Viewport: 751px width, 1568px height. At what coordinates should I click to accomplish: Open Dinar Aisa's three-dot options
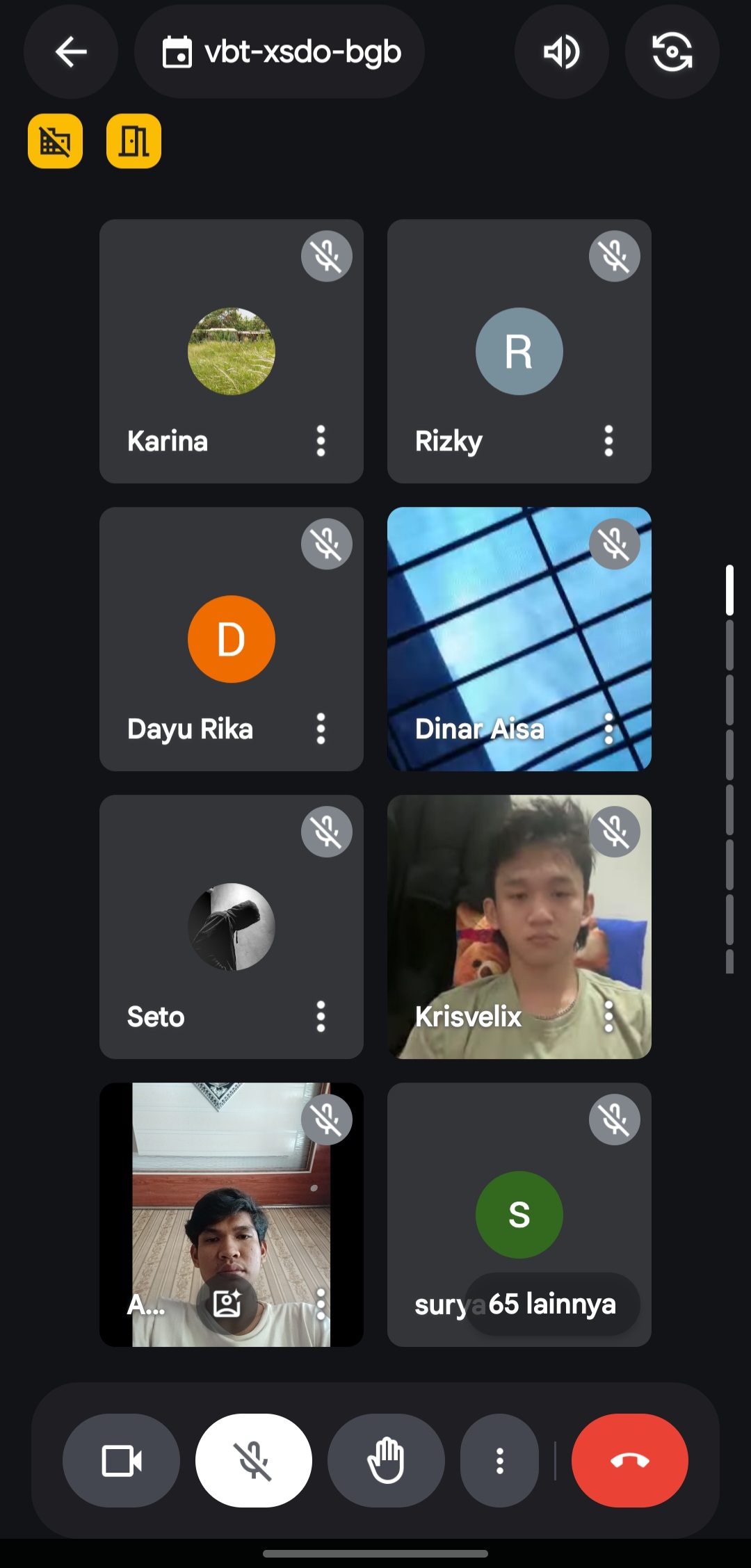(608, 729)
